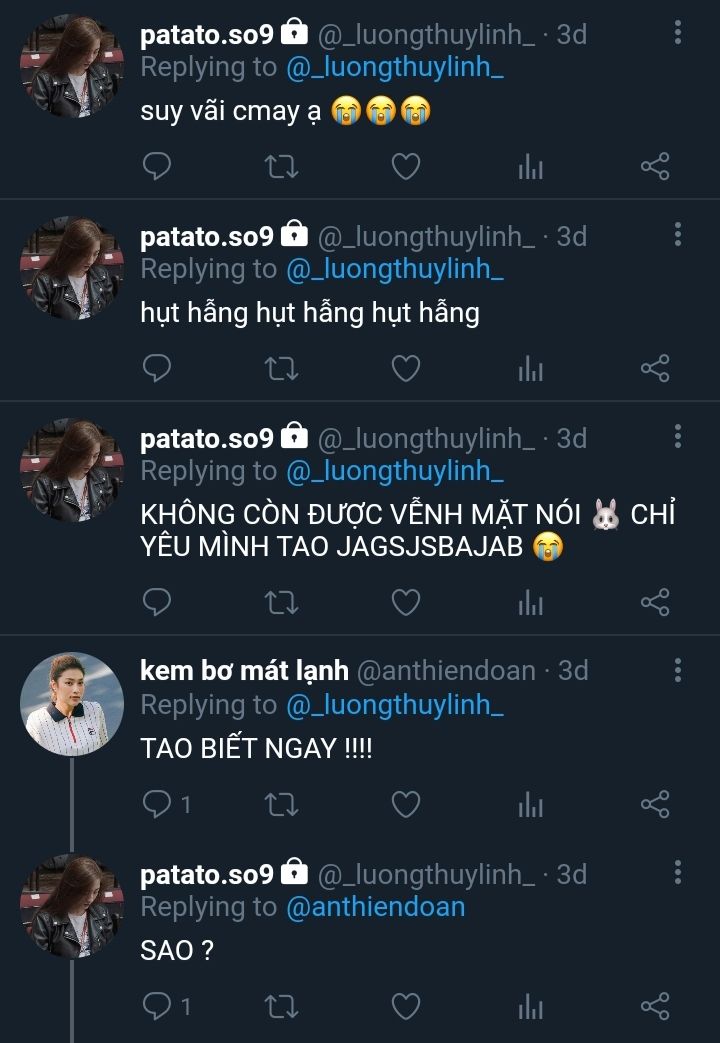This screenshot has width=720, height=1043.
Task: Like the "suy vãi cmay ạ" tweet
Action: tap(405, 166)
